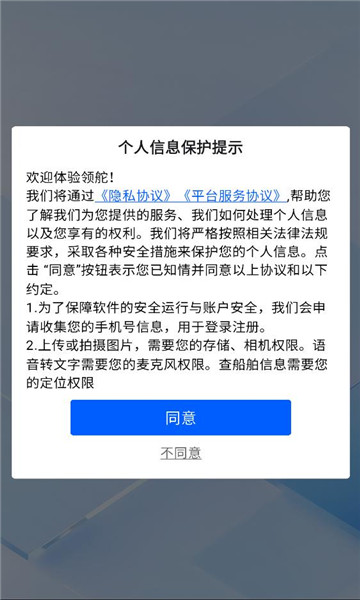
Task: Decline by tapping 不同意
Action: (181, 453)
